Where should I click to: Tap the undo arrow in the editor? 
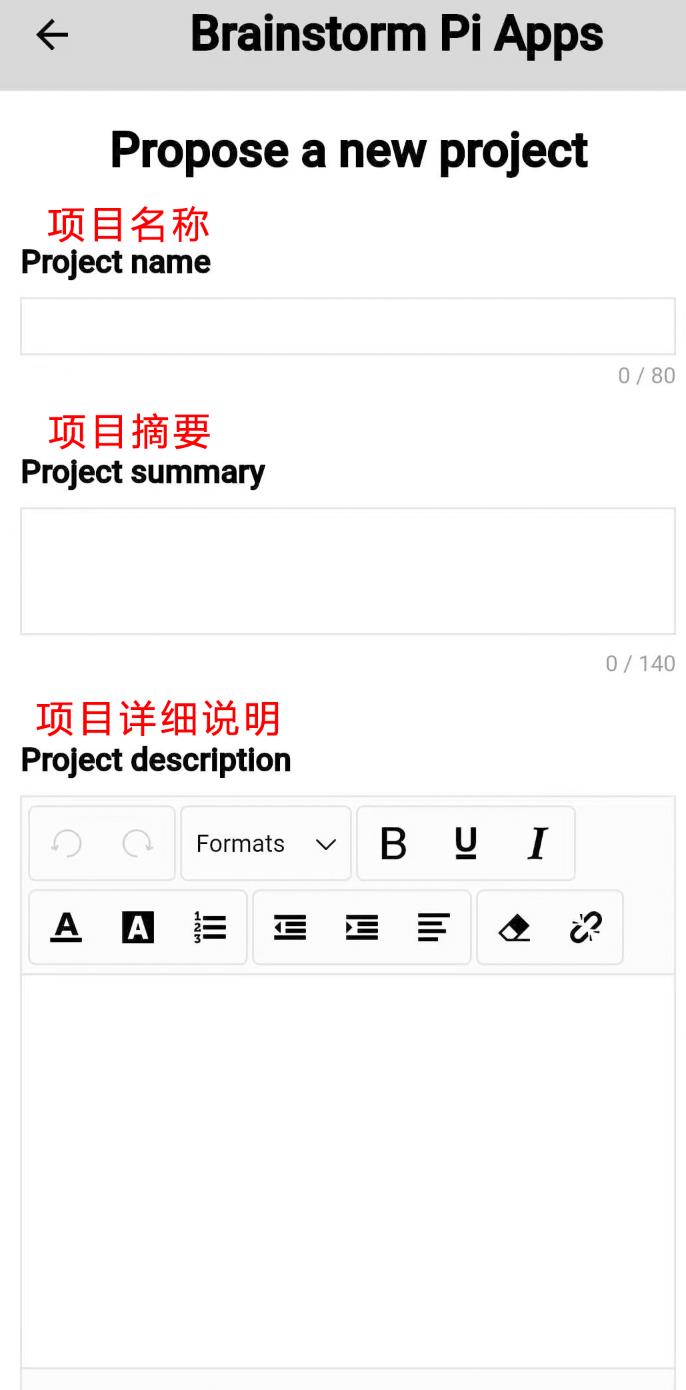(x=66, y=844)
